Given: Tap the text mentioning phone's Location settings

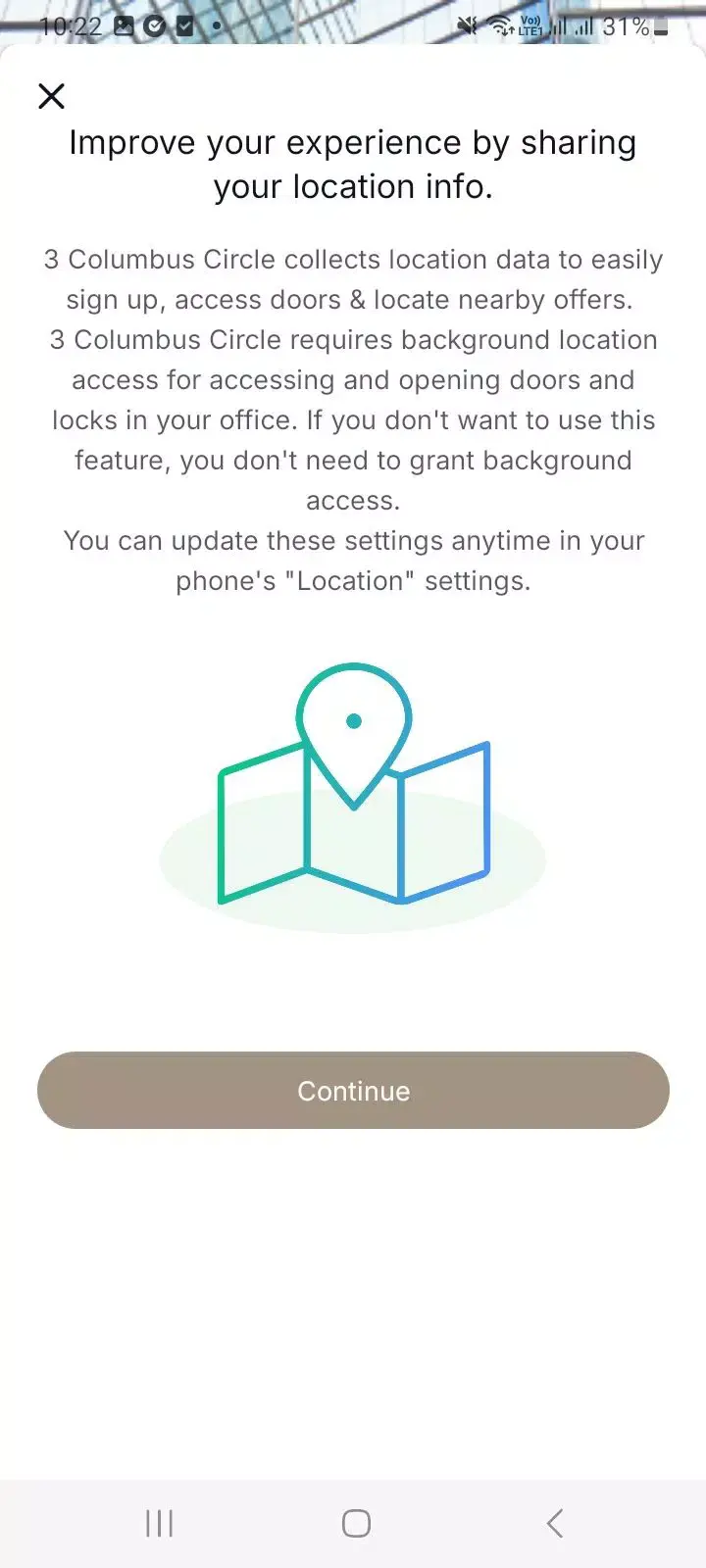Looking at the screenshot, I should (x=353, y=561).
